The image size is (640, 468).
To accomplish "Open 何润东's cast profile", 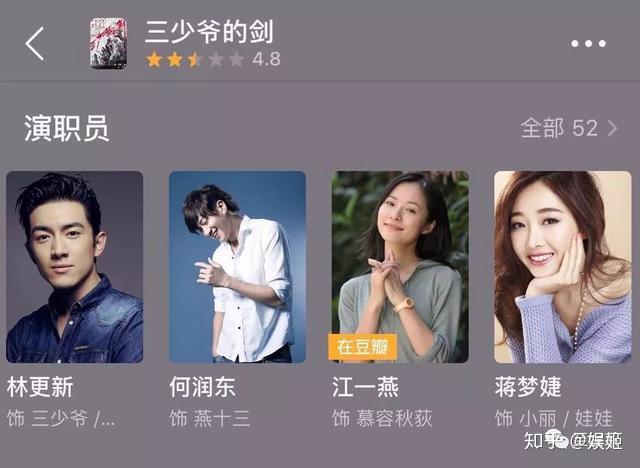I will click(x=237, y=267).
